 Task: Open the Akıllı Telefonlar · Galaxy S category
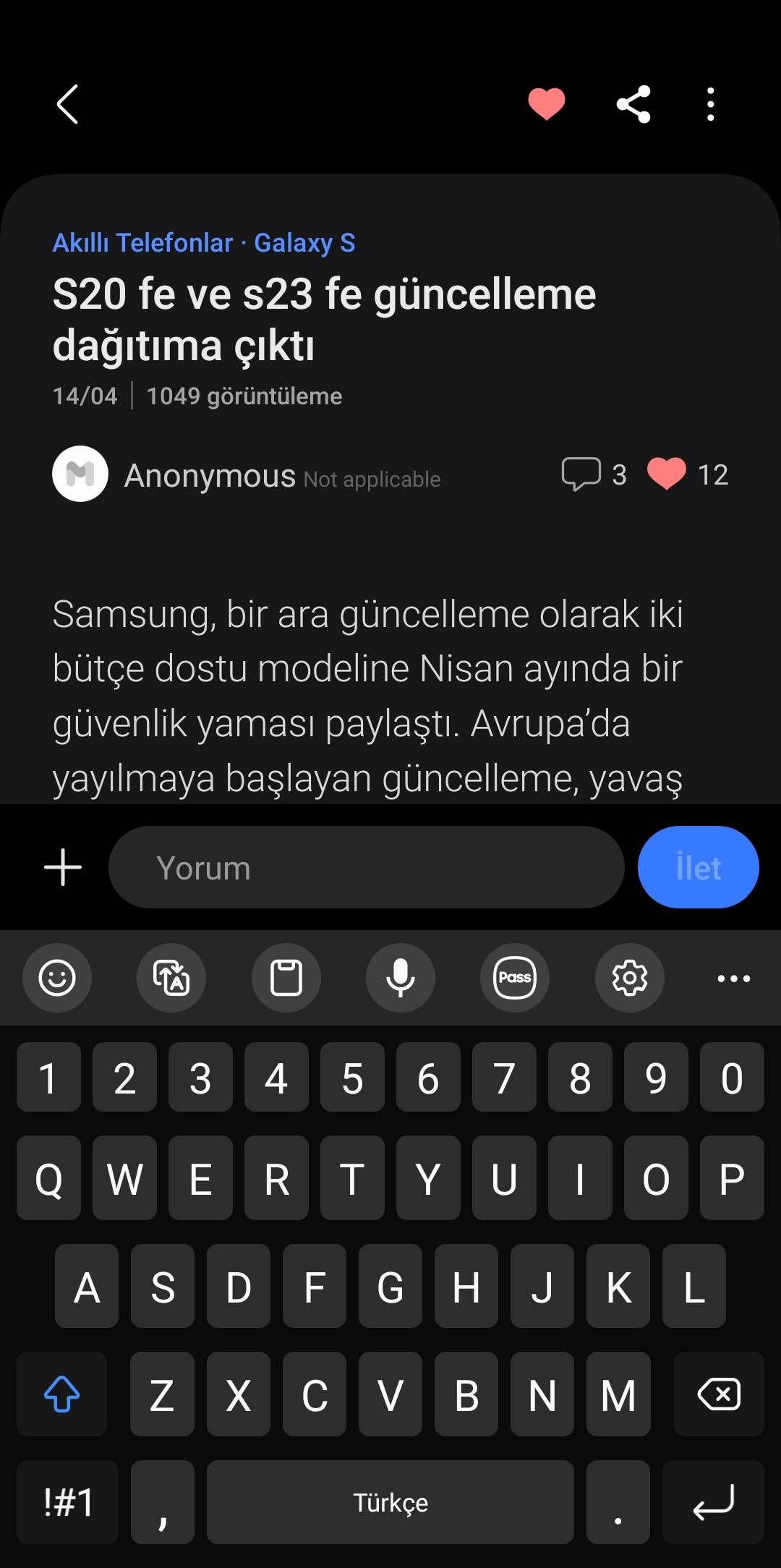pos(204,243)
